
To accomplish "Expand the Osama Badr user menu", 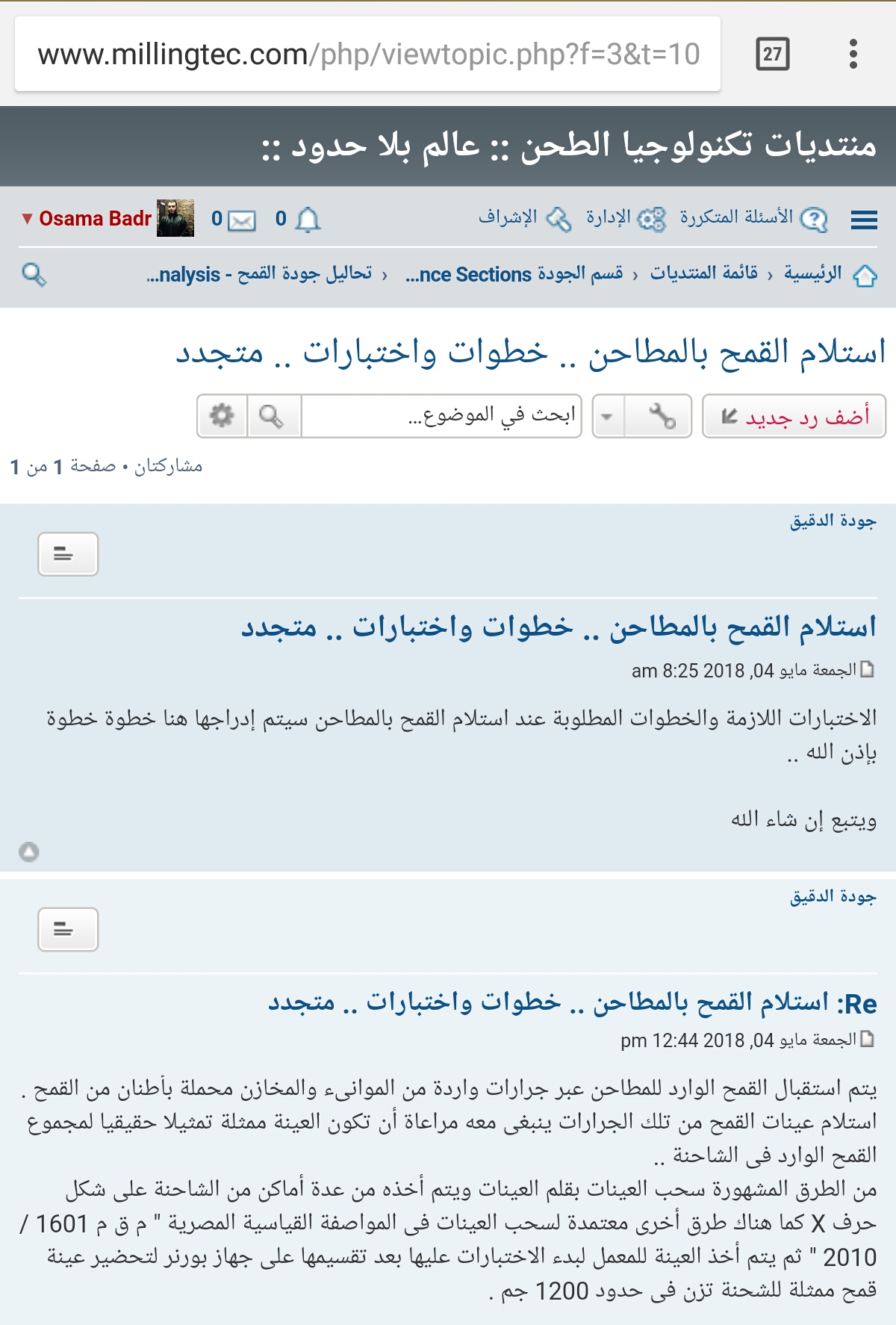I will point(88,219).
